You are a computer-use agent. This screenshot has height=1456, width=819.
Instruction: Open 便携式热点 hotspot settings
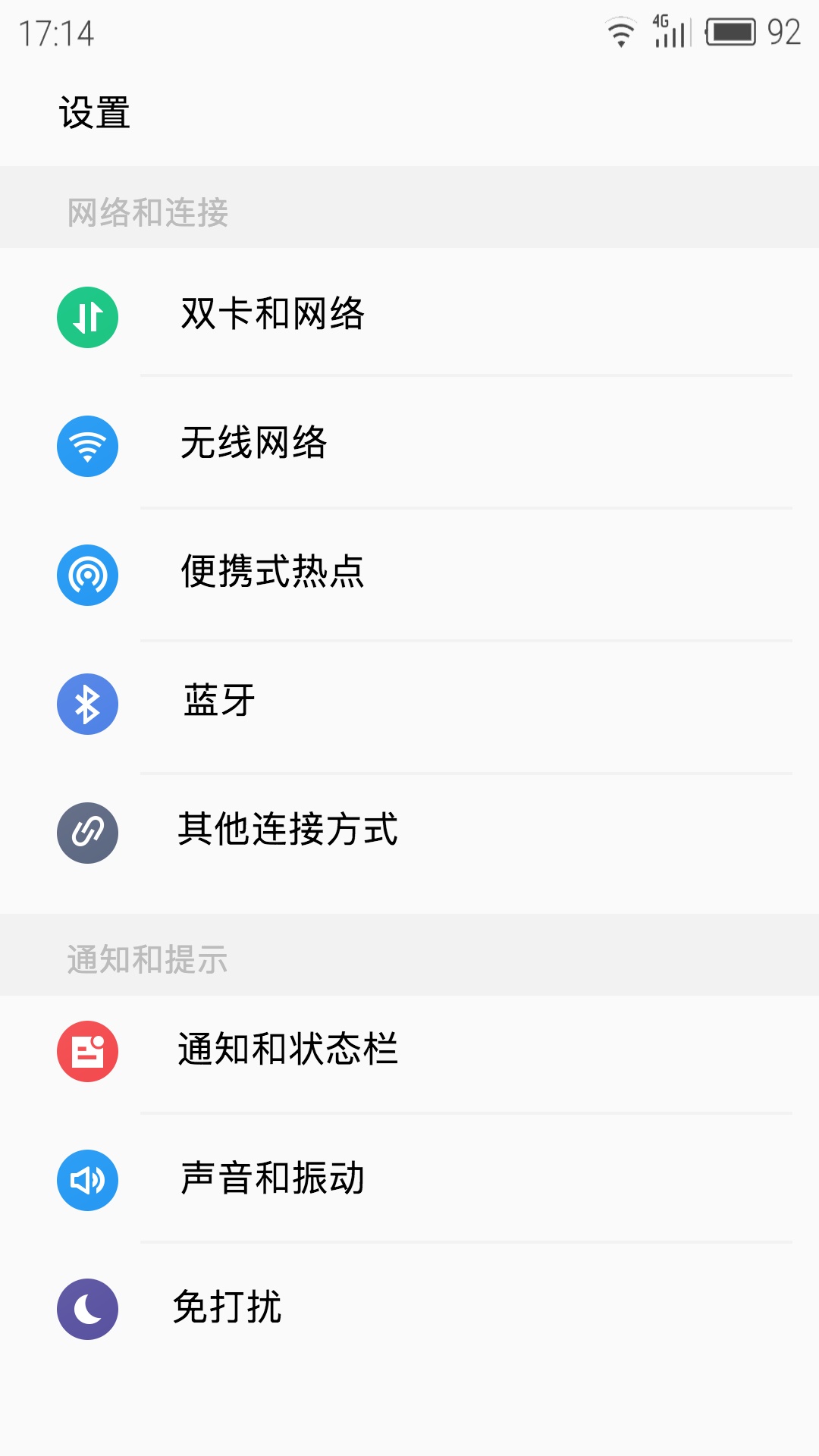pyautogui.click(x=273, y=573)
